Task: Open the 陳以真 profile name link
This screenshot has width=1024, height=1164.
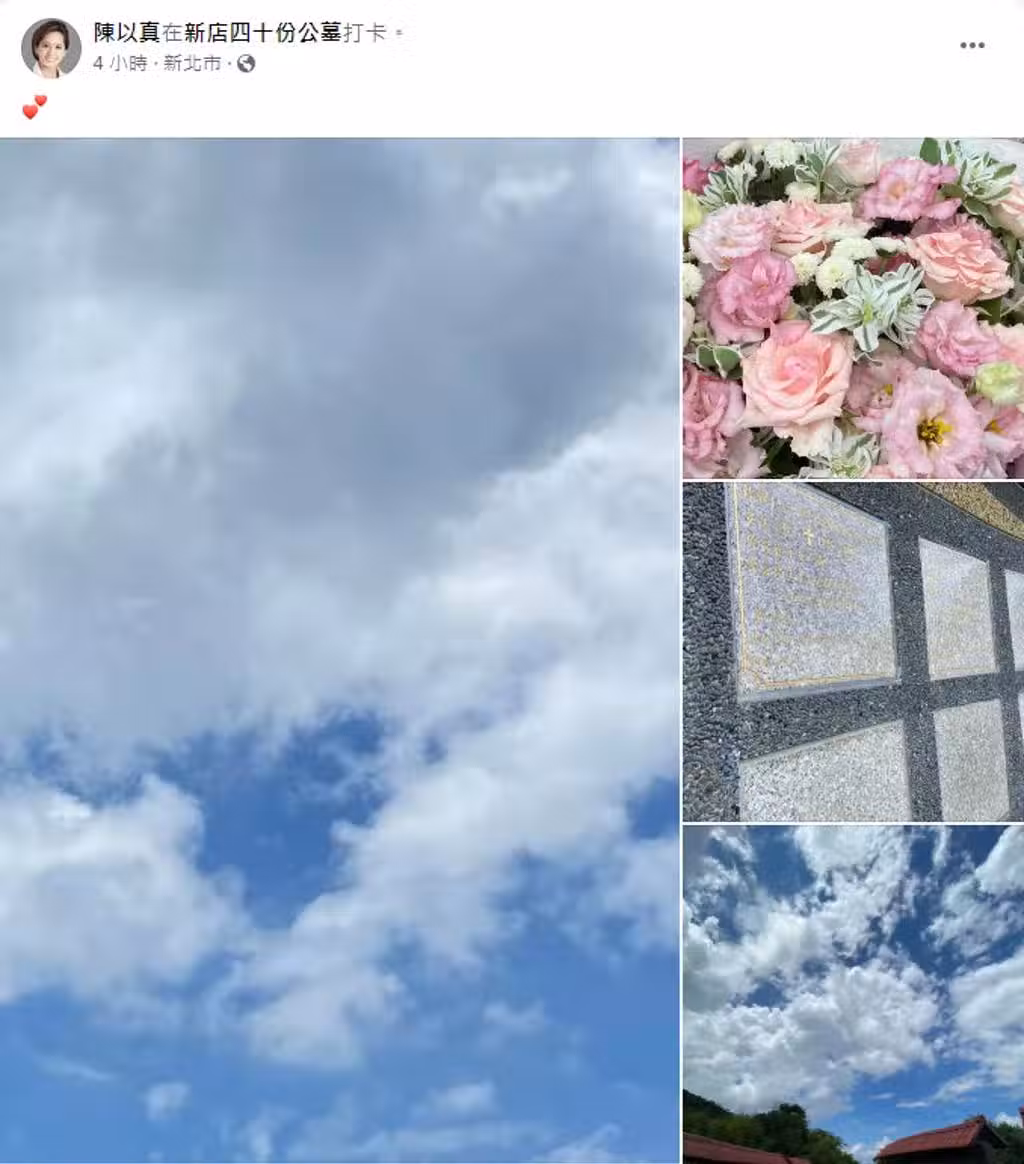Action: point(127,33)
